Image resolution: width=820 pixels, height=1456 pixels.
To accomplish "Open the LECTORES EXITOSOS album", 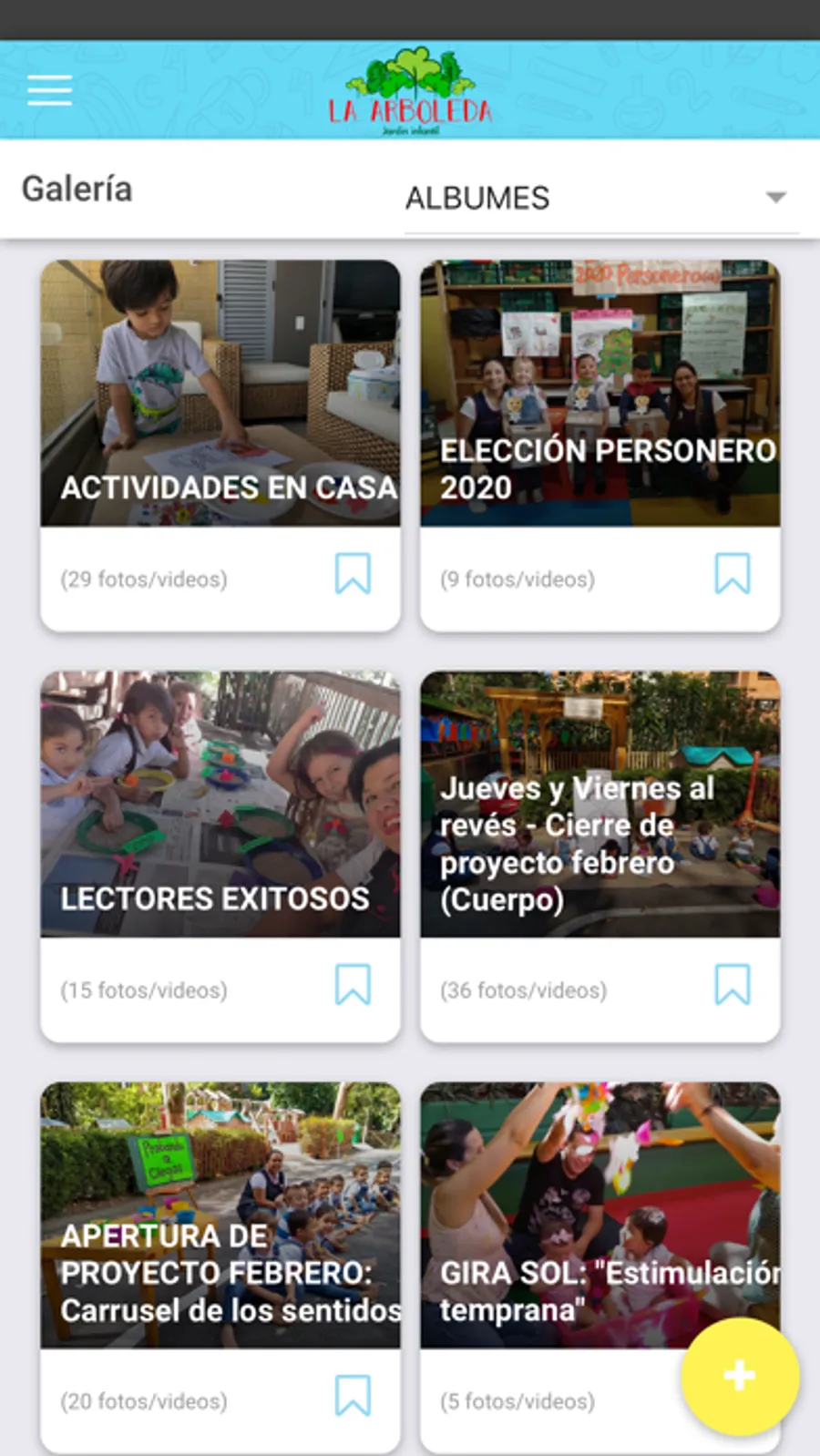I will [220, 805].
